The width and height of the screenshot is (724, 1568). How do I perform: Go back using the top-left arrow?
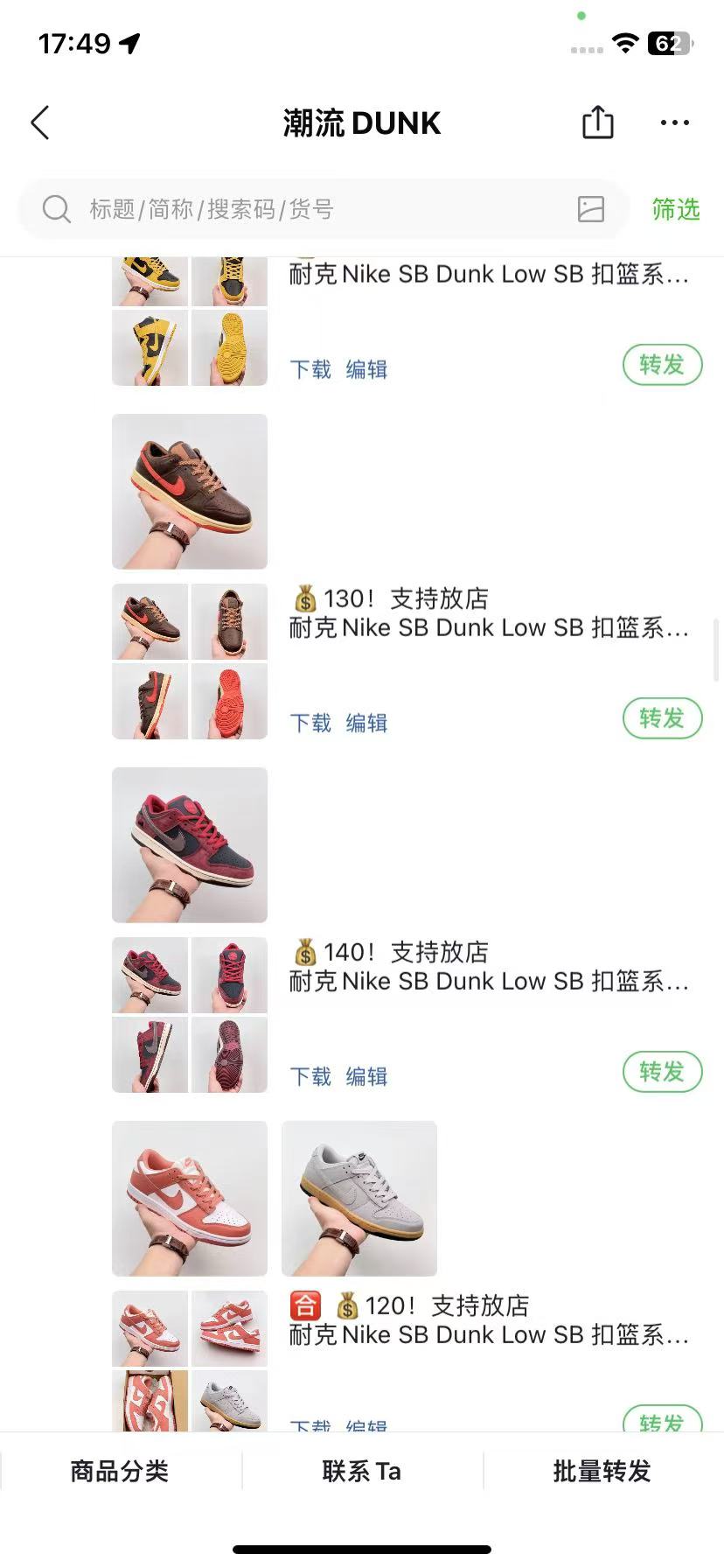(40, 122)
